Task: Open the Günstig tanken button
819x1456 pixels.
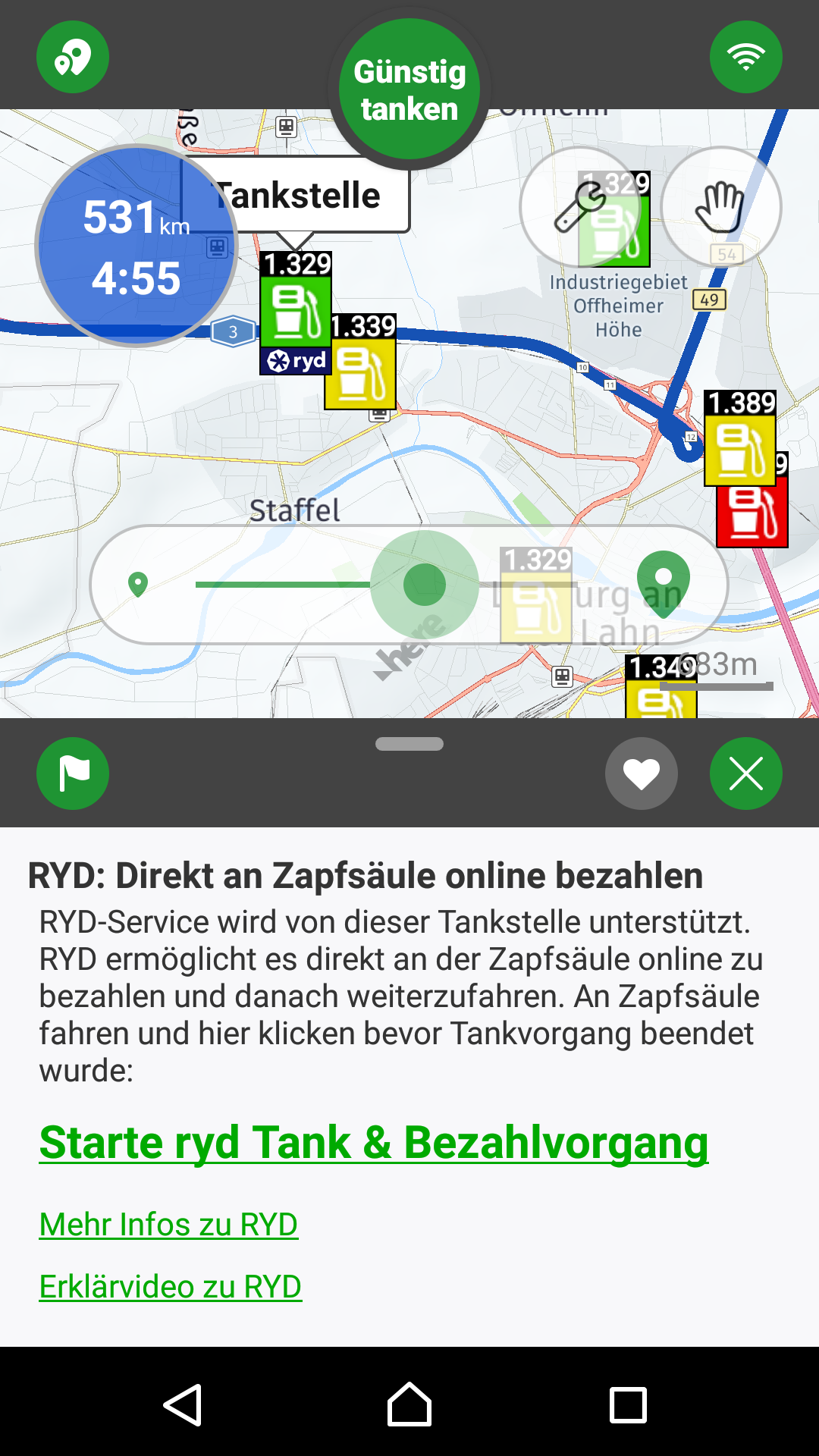Action: pyautogui.click(x=409, y=89)
